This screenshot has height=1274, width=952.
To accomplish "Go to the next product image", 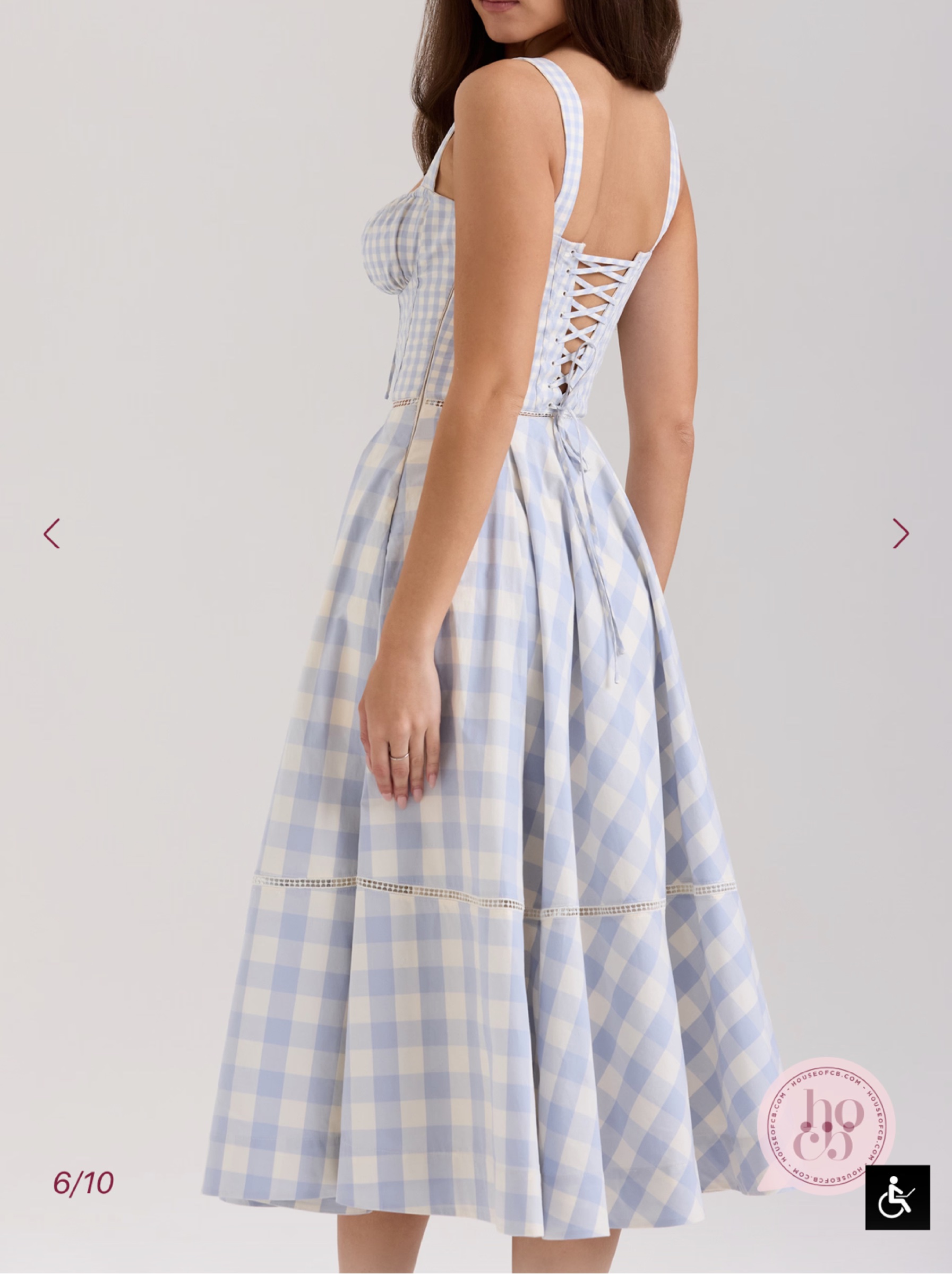I will 900,533.
